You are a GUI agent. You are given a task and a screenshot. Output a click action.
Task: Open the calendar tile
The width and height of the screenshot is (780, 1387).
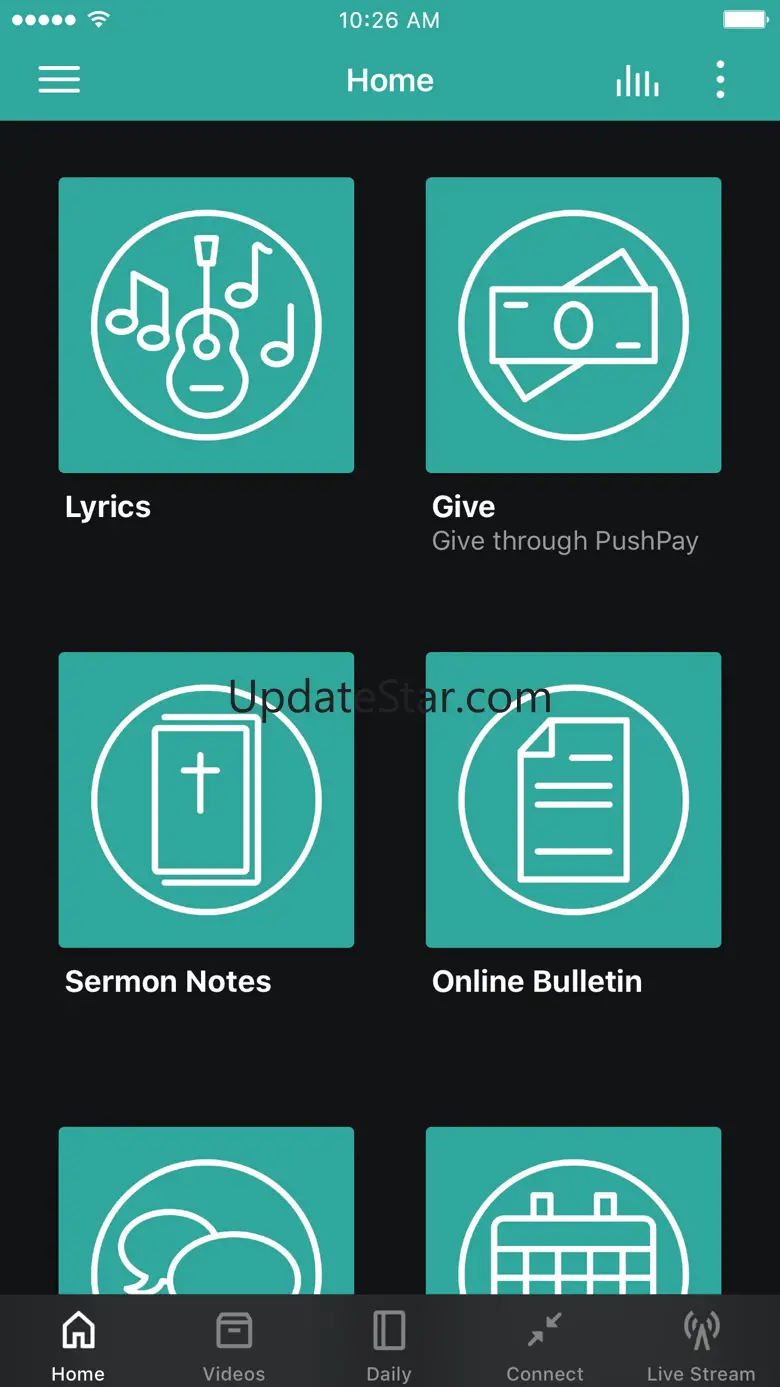click(x=573, y=1212)
